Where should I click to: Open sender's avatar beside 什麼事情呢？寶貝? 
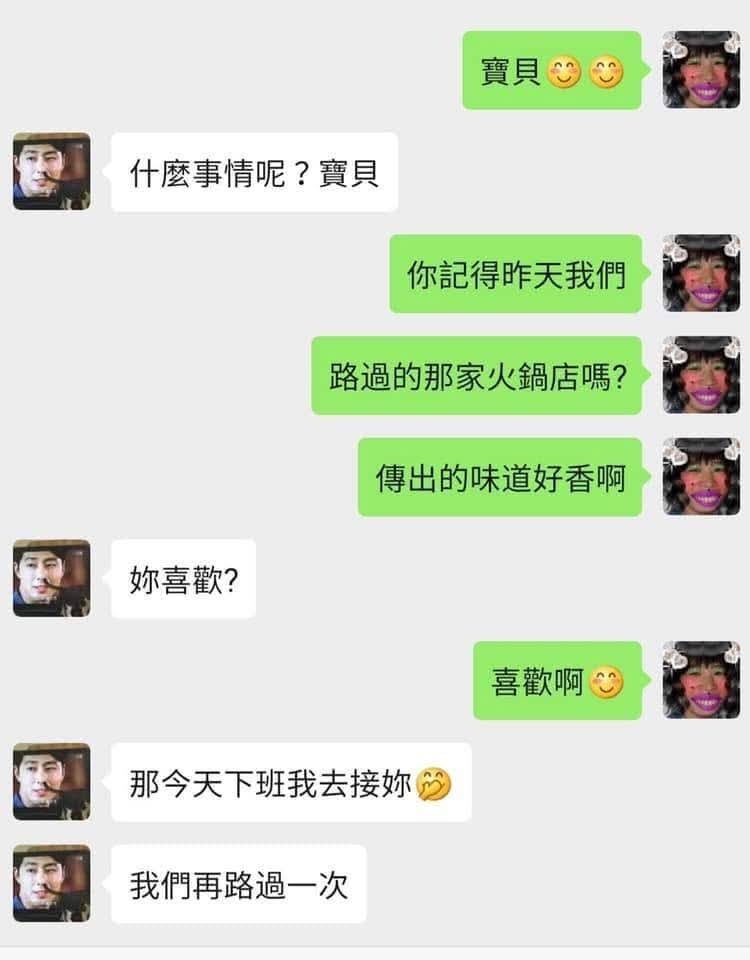coord(51,172)
